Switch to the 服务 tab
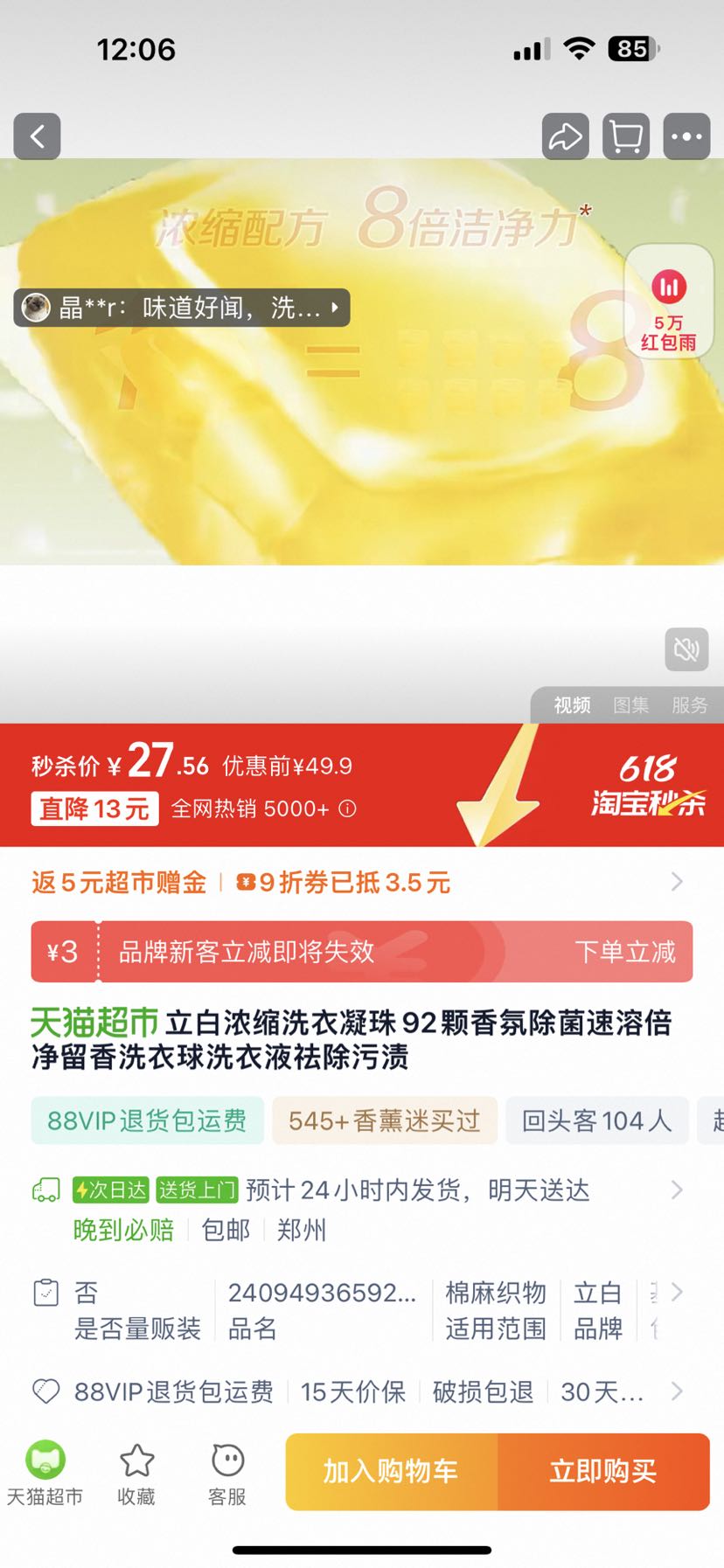Image resolution: width=724 pixels, height=1568 pixels. coord(689,705)
